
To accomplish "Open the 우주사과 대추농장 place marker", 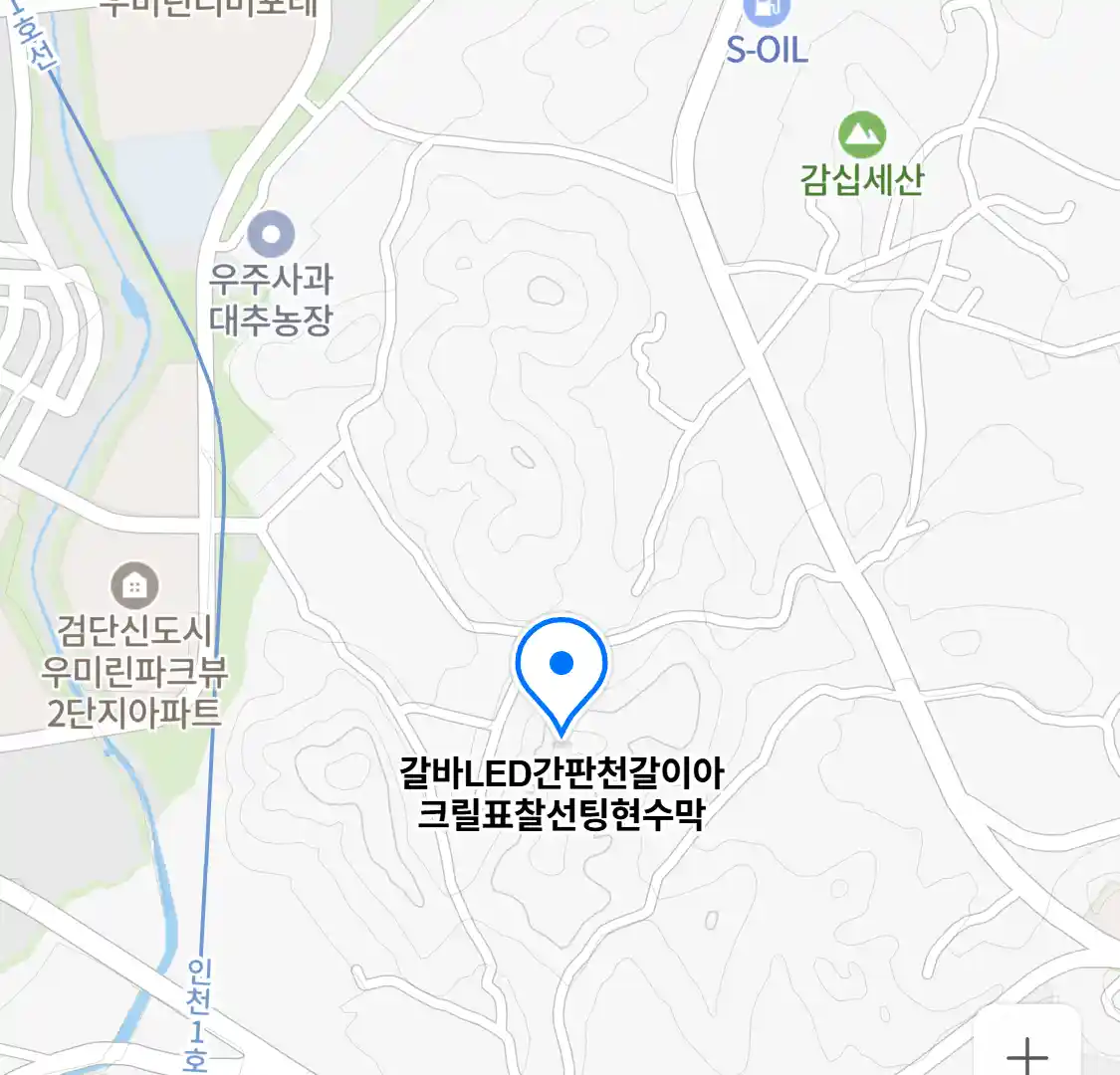I will tap(271, 236).
